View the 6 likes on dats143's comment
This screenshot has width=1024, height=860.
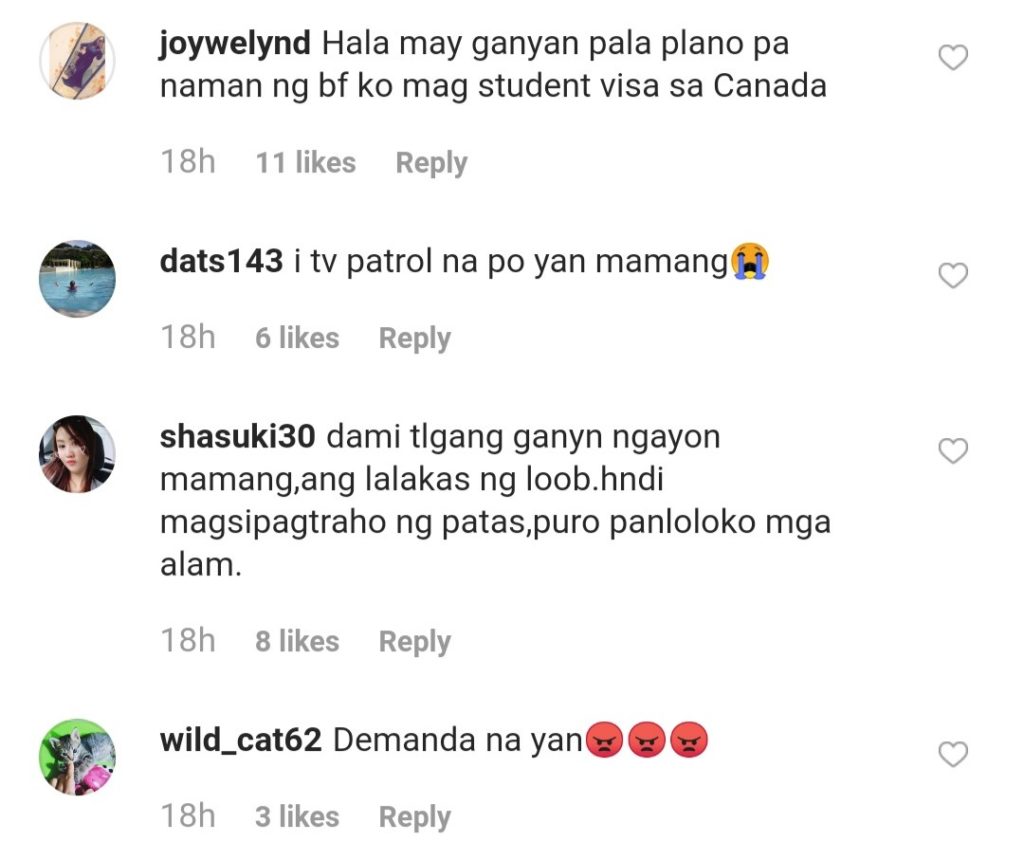[296, 338]
